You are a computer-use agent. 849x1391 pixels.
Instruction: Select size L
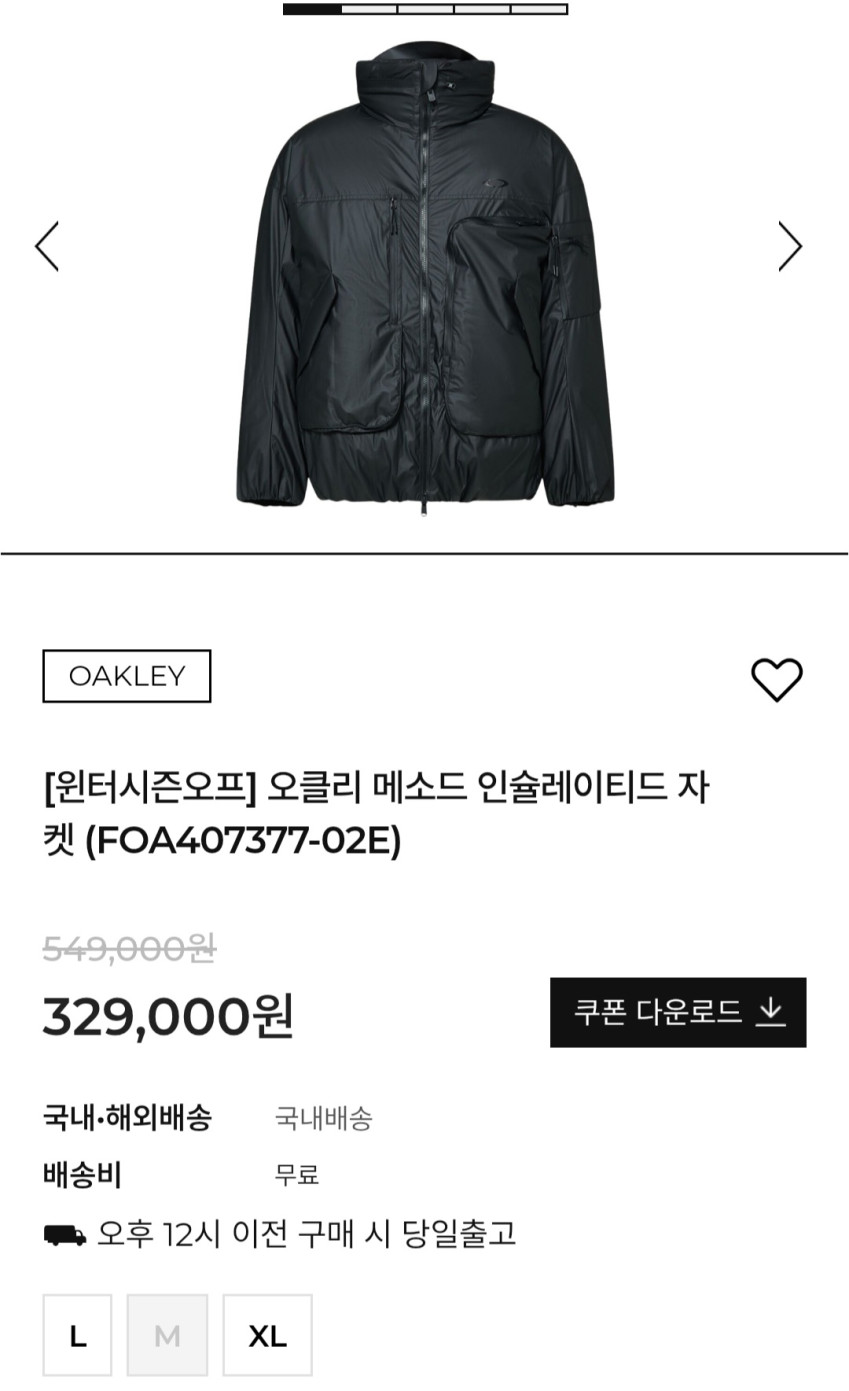[77, 1335]
